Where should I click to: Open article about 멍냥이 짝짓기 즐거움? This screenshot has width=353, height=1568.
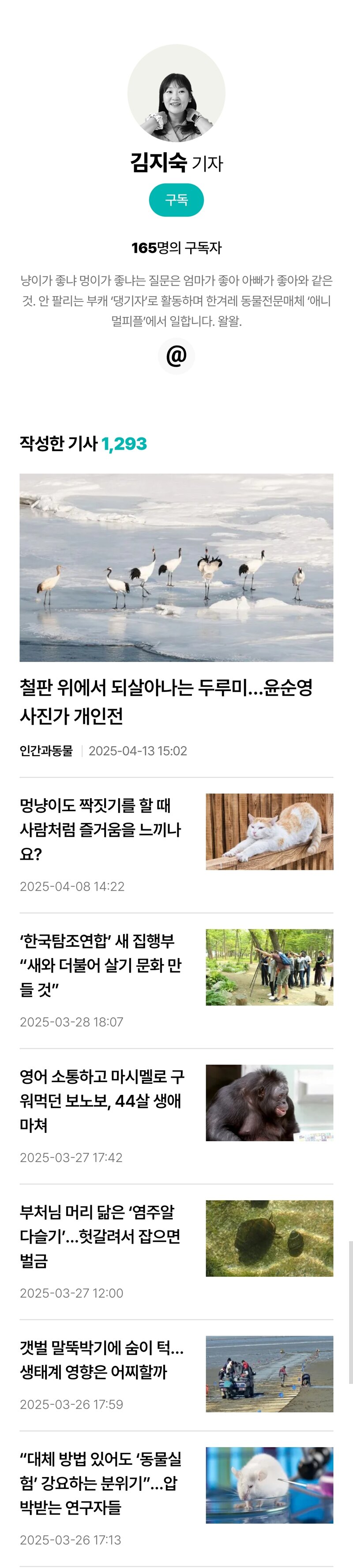(101, 829)
